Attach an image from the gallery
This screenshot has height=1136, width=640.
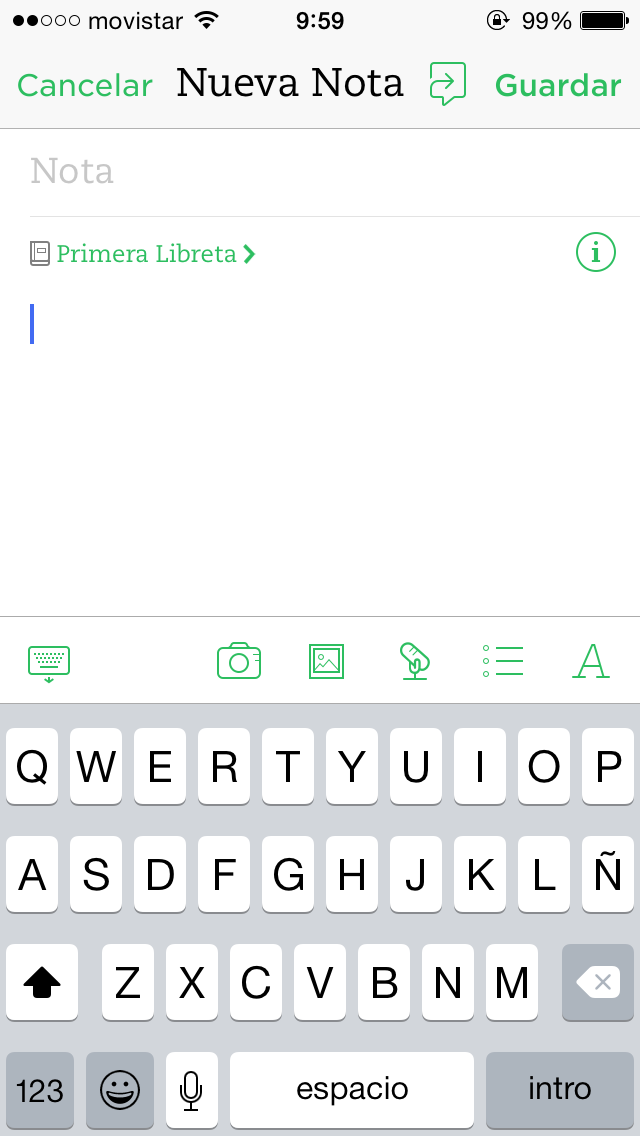pyautogui.click(x=326, y=661)
